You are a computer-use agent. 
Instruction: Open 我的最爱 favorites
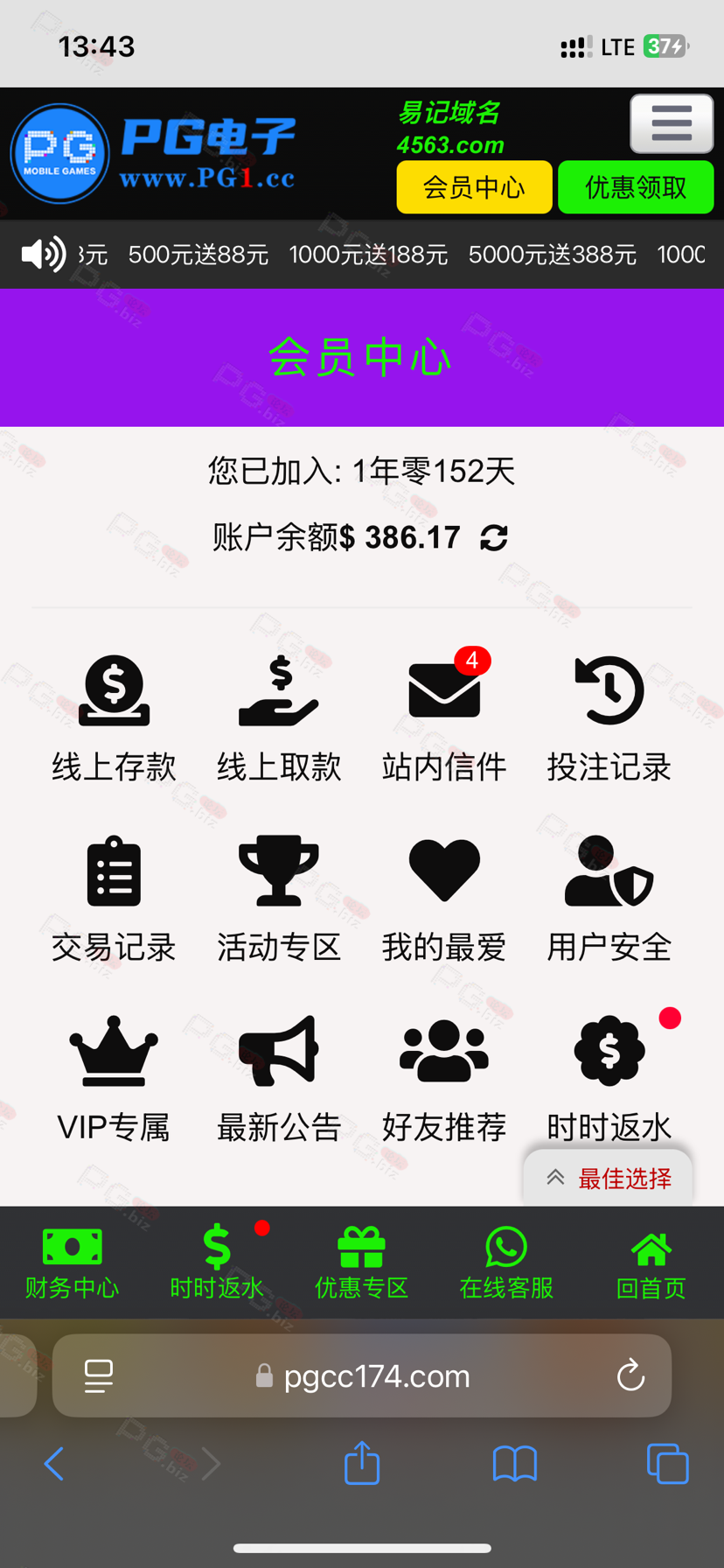point(444,899)
